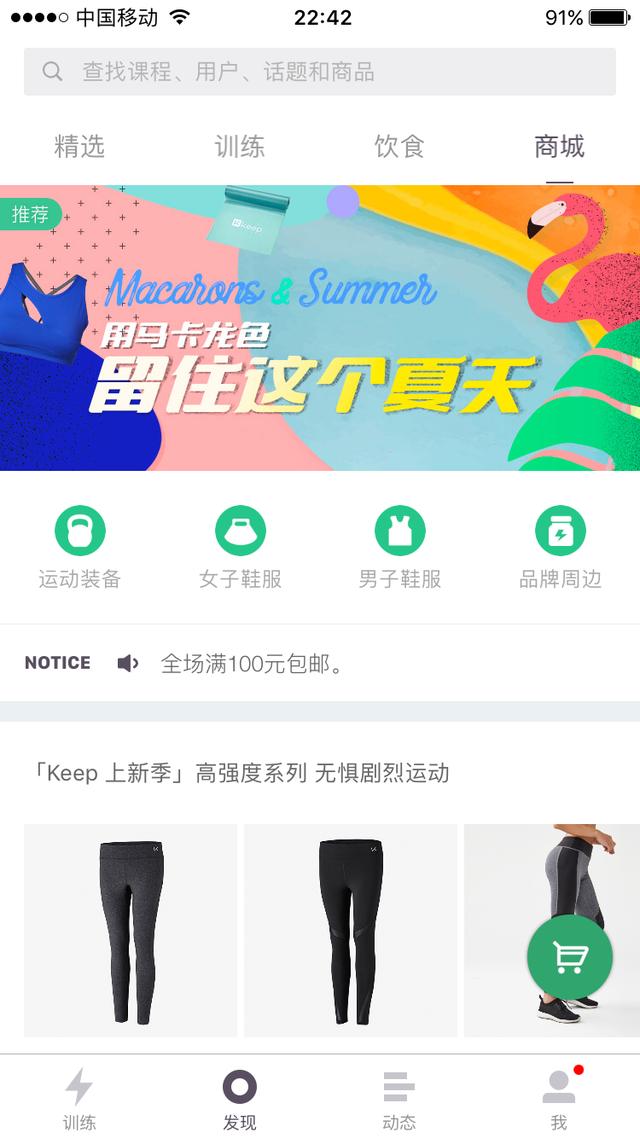Open the search box for courses and products

point(320,72)
